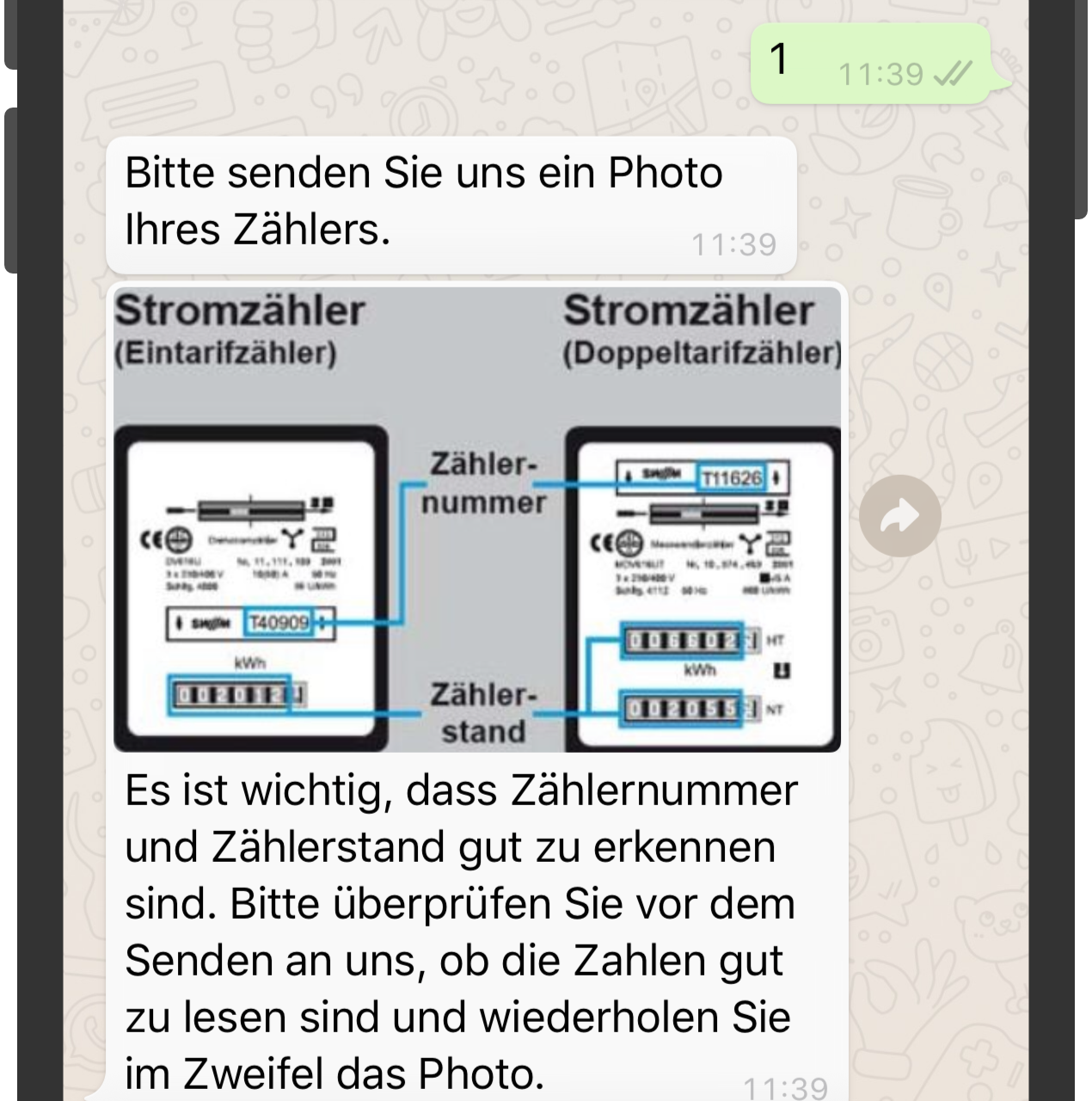
Task: Forward the Stromzähler image message
Action: coord(899,516)
